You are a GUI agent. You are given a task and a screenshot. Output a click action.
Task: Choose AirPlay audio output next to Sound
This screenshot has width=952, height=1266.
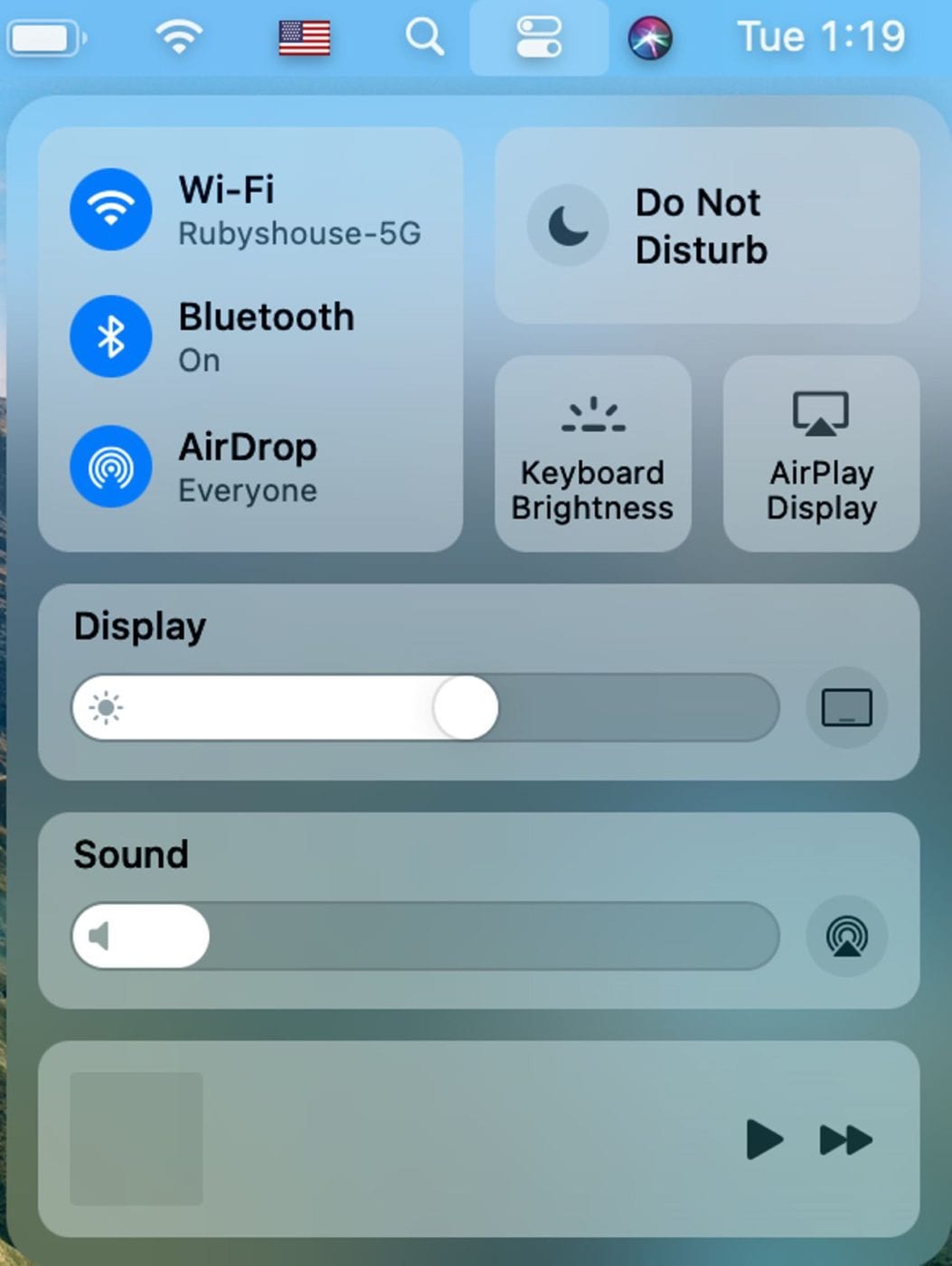click(846, 936)
